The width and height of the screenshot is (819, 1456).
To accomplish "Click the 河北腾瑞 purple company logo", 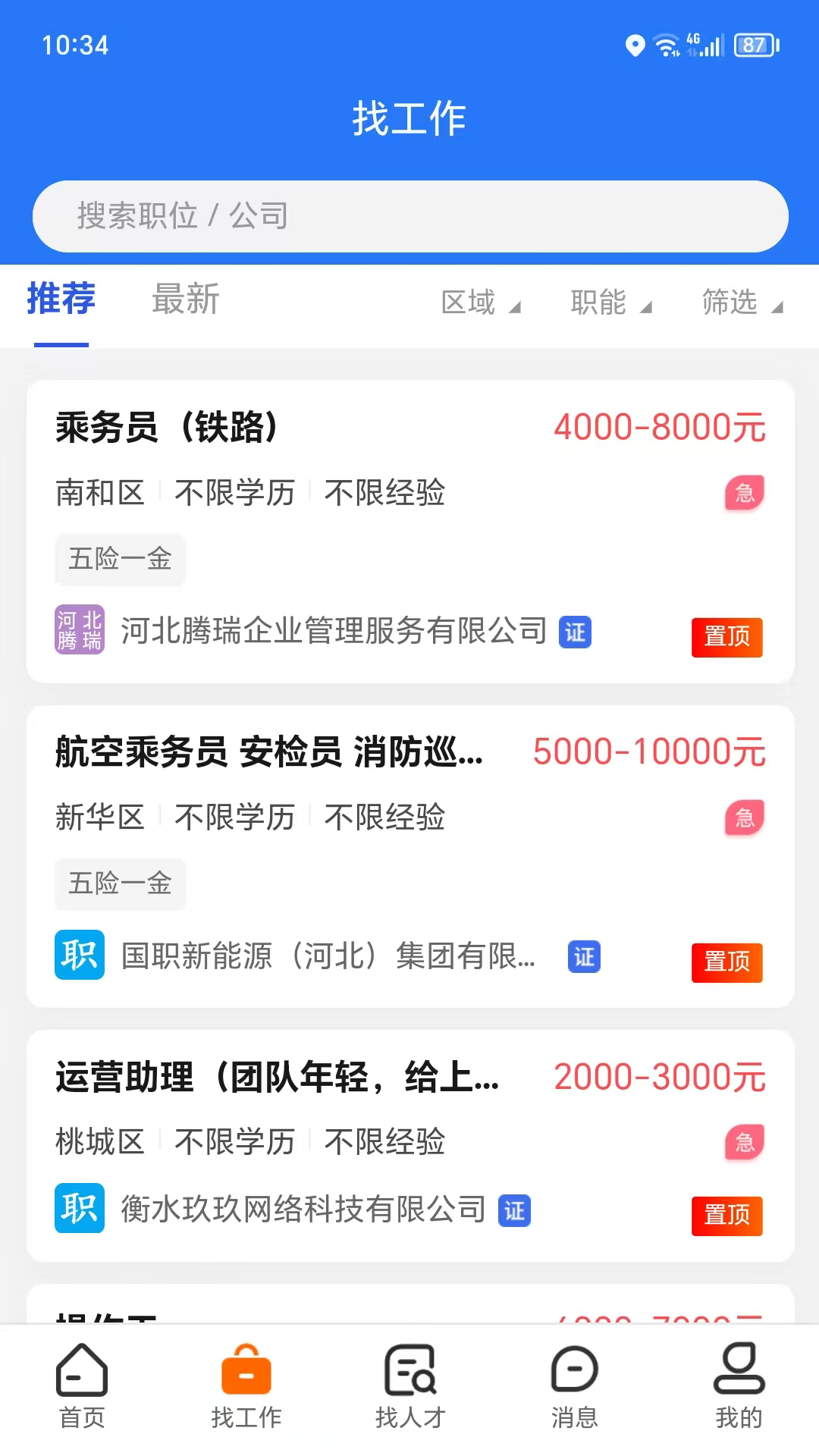I will tap(80, 630).
